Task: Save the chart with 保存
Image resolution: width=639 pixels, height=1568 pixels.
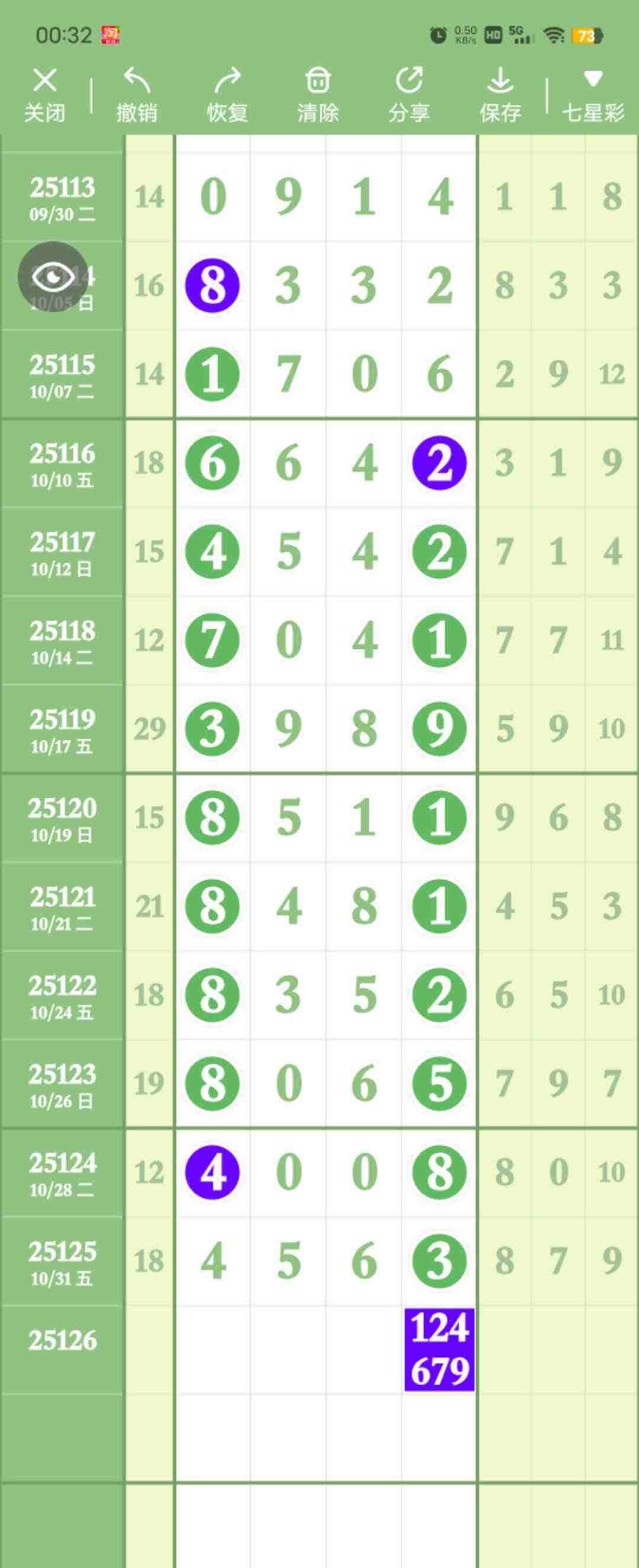Action: tap(499, 95)
